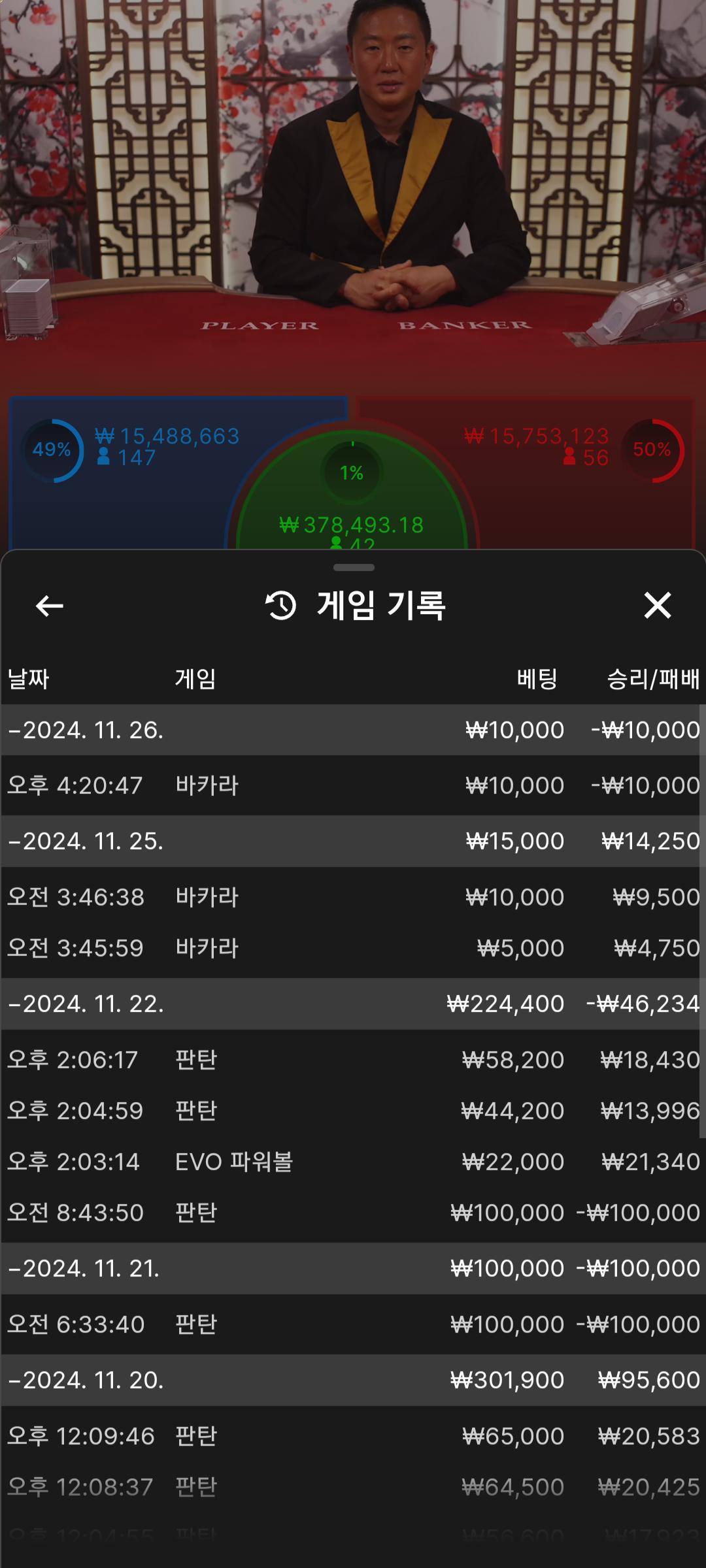Viewport: 706px width, 1568px height.
Task: Open the 오후 2:04:59 판탄 record
Action: coord(353,1111)
